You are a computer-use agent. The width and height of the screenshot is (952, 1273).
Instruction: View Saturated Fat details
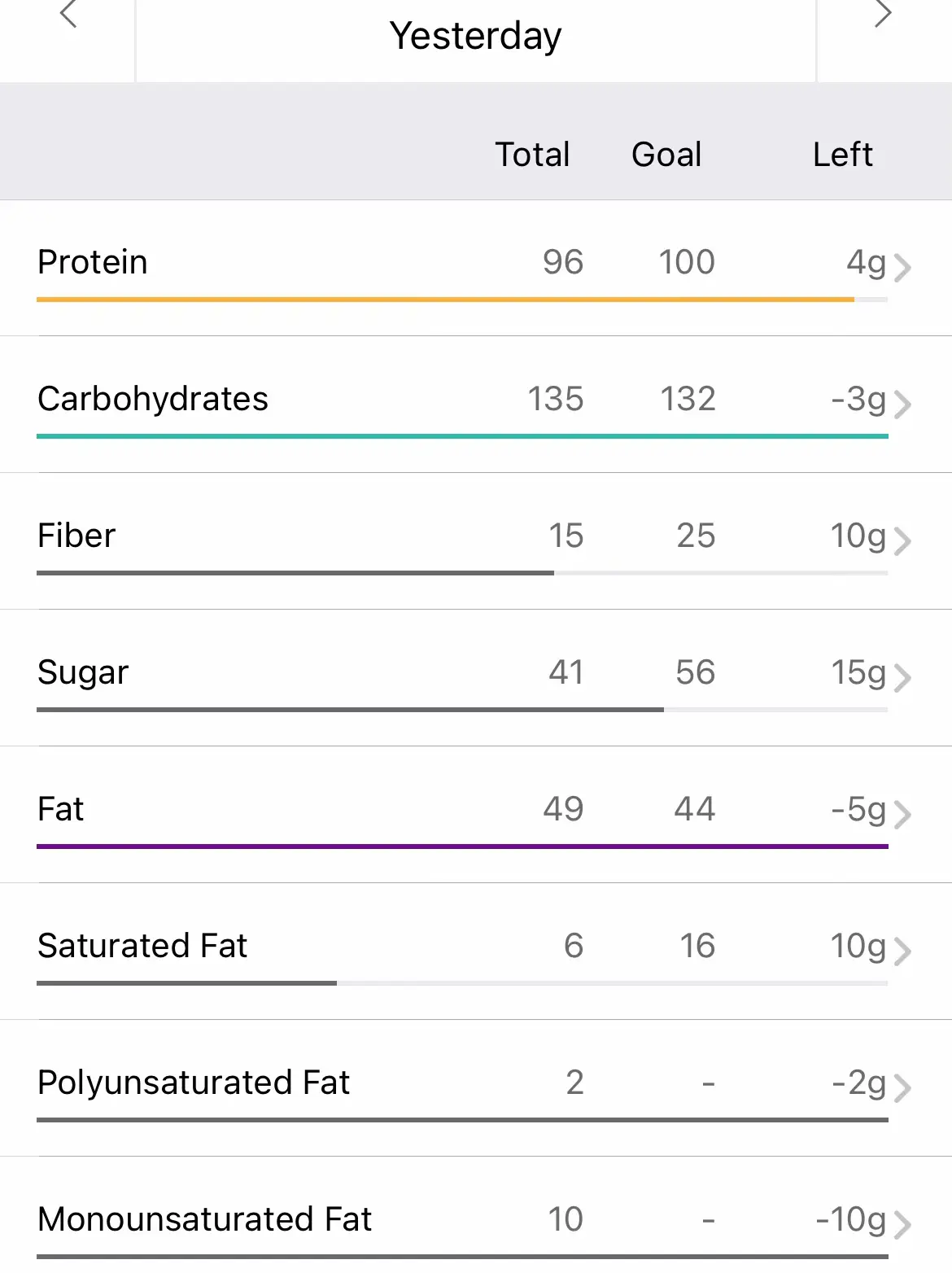[903, 951]
